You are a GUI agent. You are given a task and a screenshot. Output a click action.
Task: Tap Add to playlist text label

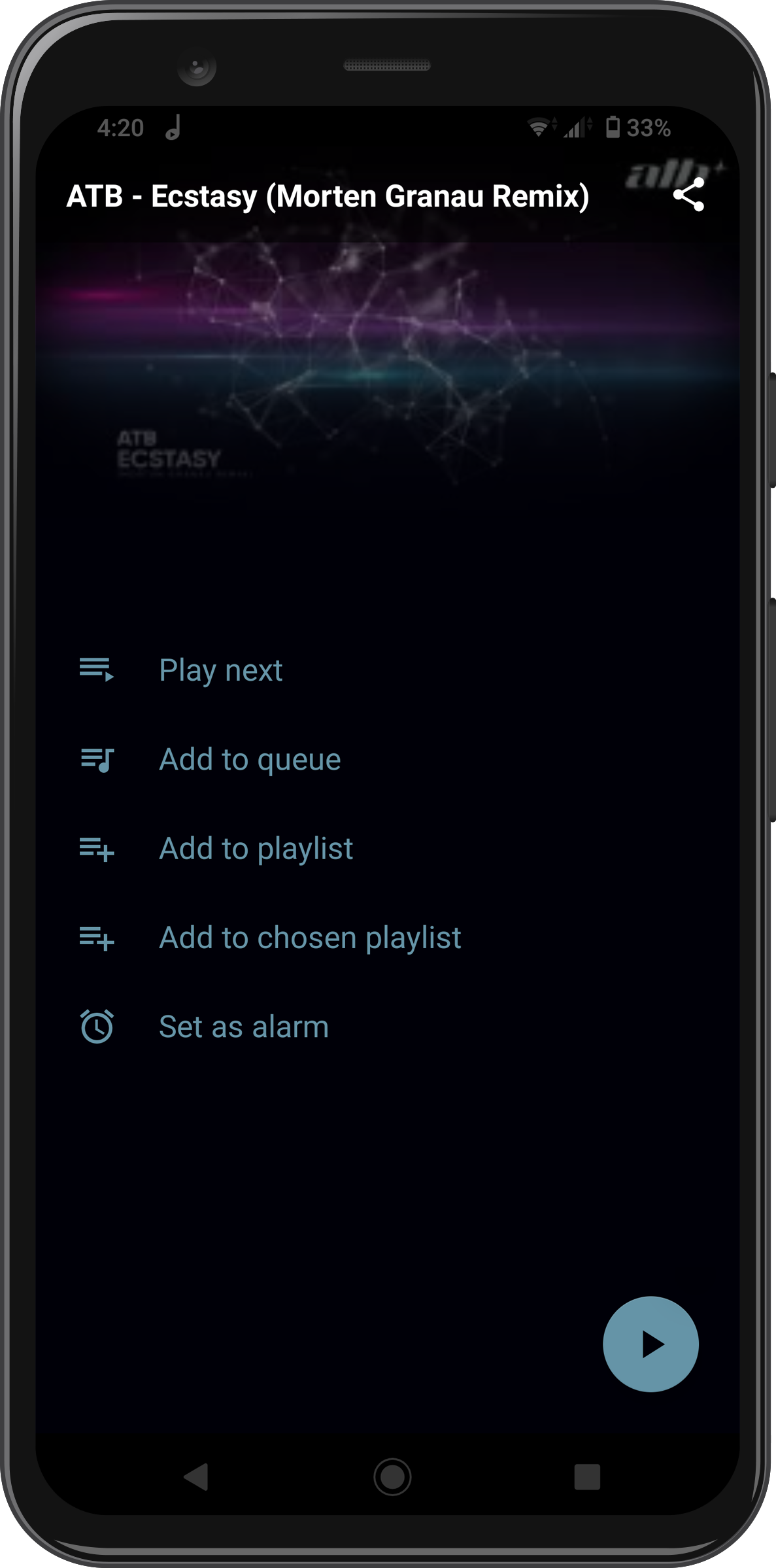[255, 848]
